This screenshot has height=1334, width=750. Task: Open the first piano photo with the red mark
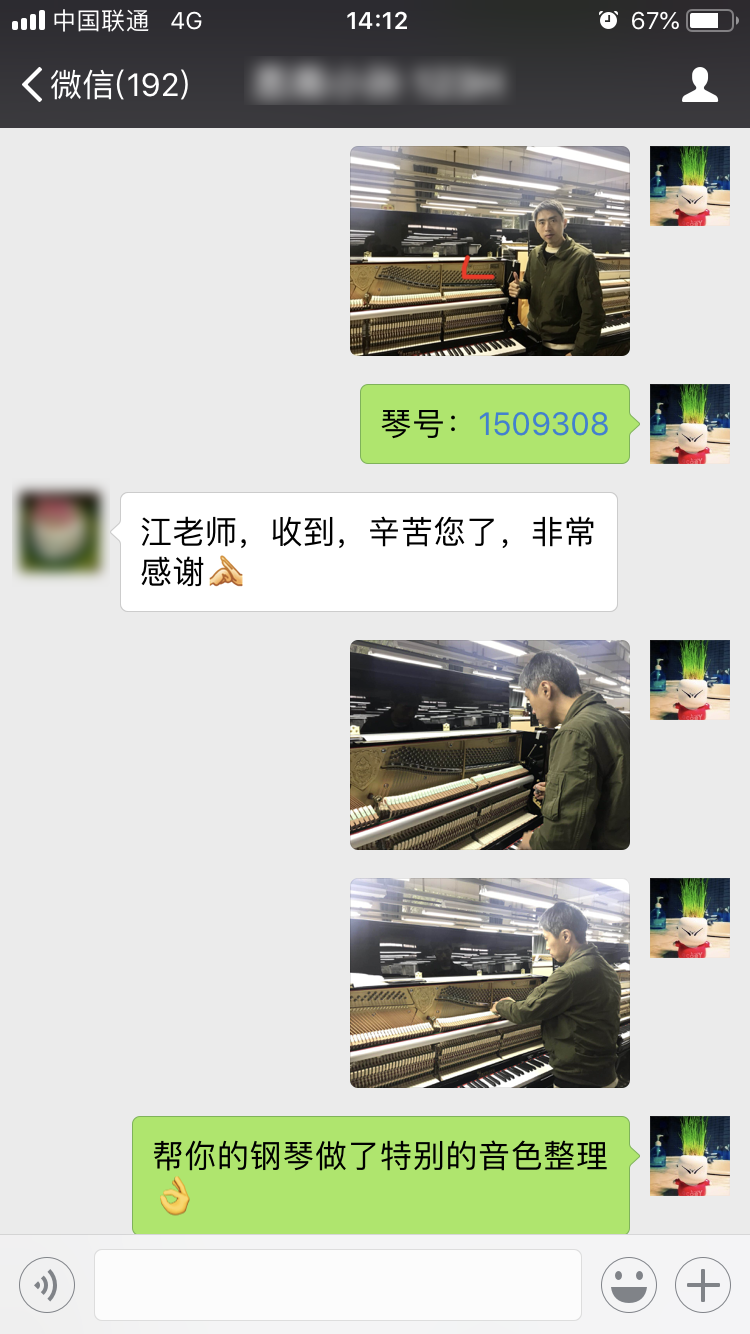[490, 251]
